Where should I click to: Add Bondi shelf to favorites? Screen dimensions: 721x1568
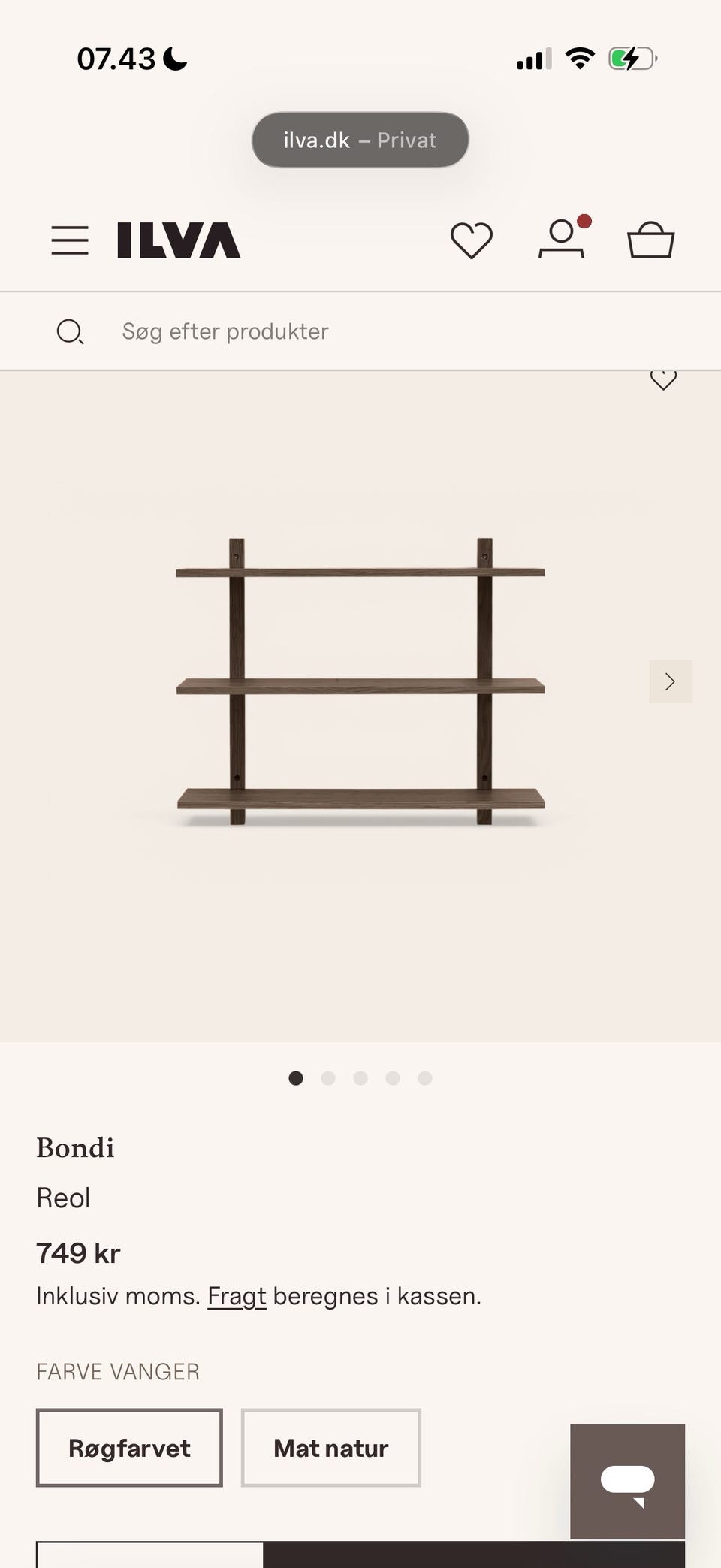tap(663, 379)
